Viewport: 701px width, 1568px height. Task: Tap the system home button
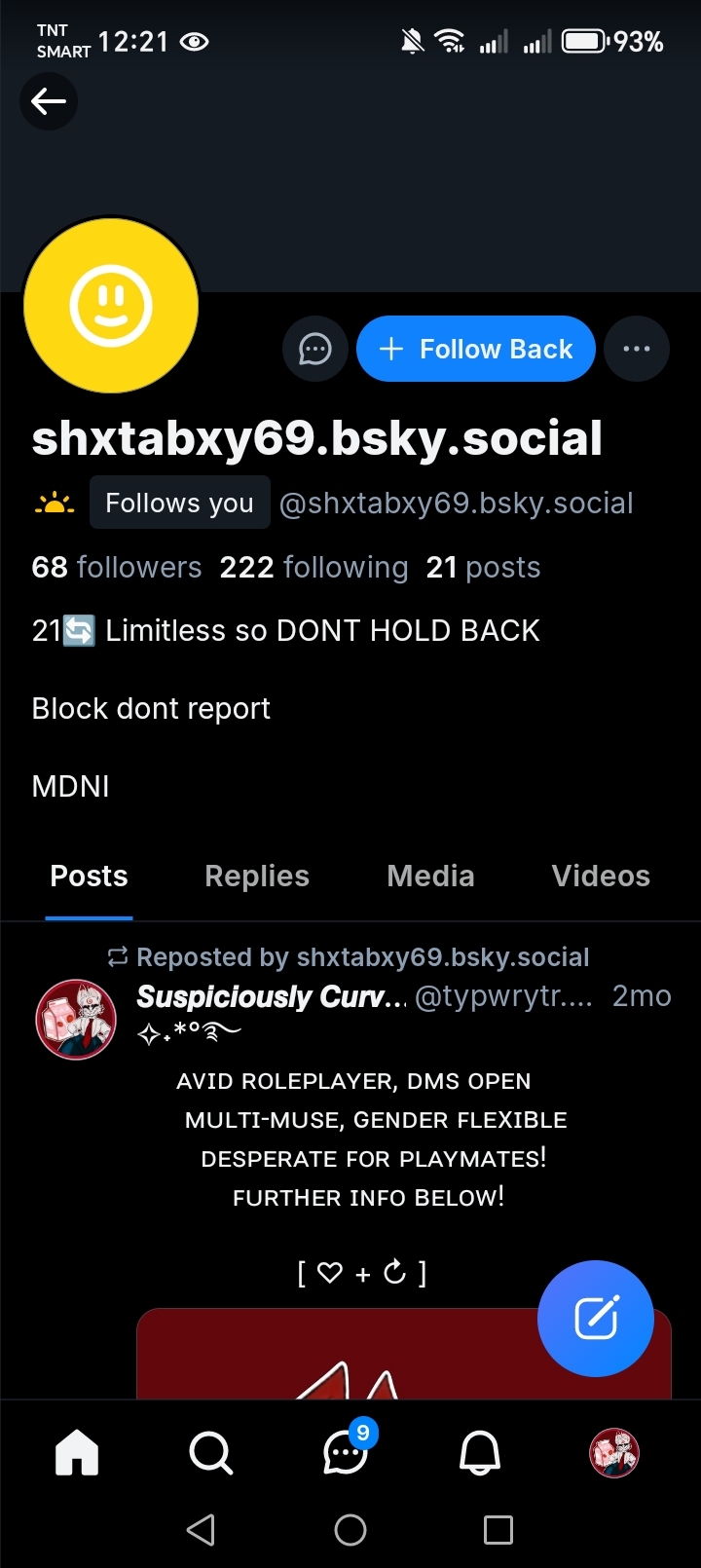(x=350, y=1530)
